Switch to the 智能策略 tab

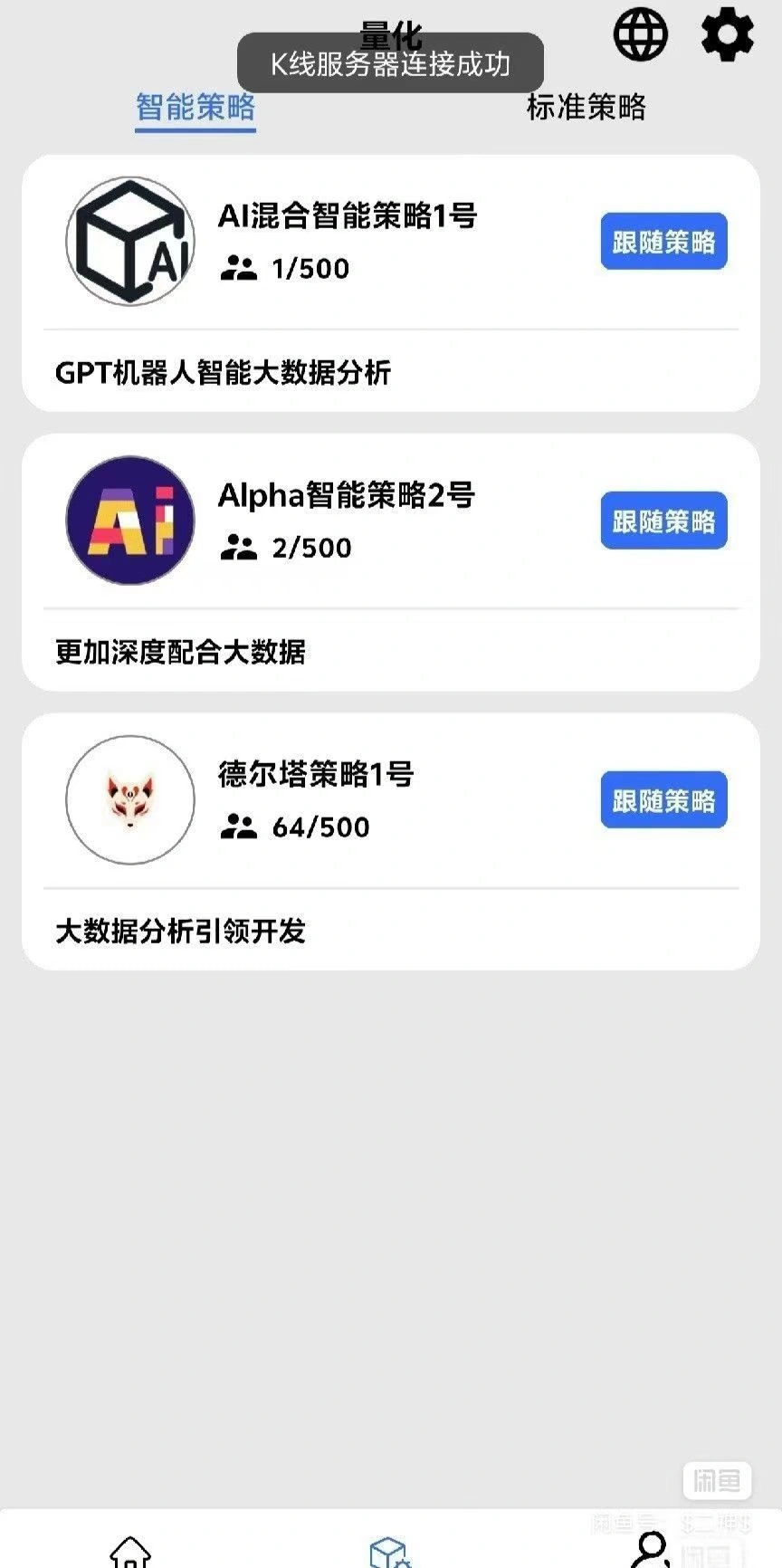coord(195,105)
